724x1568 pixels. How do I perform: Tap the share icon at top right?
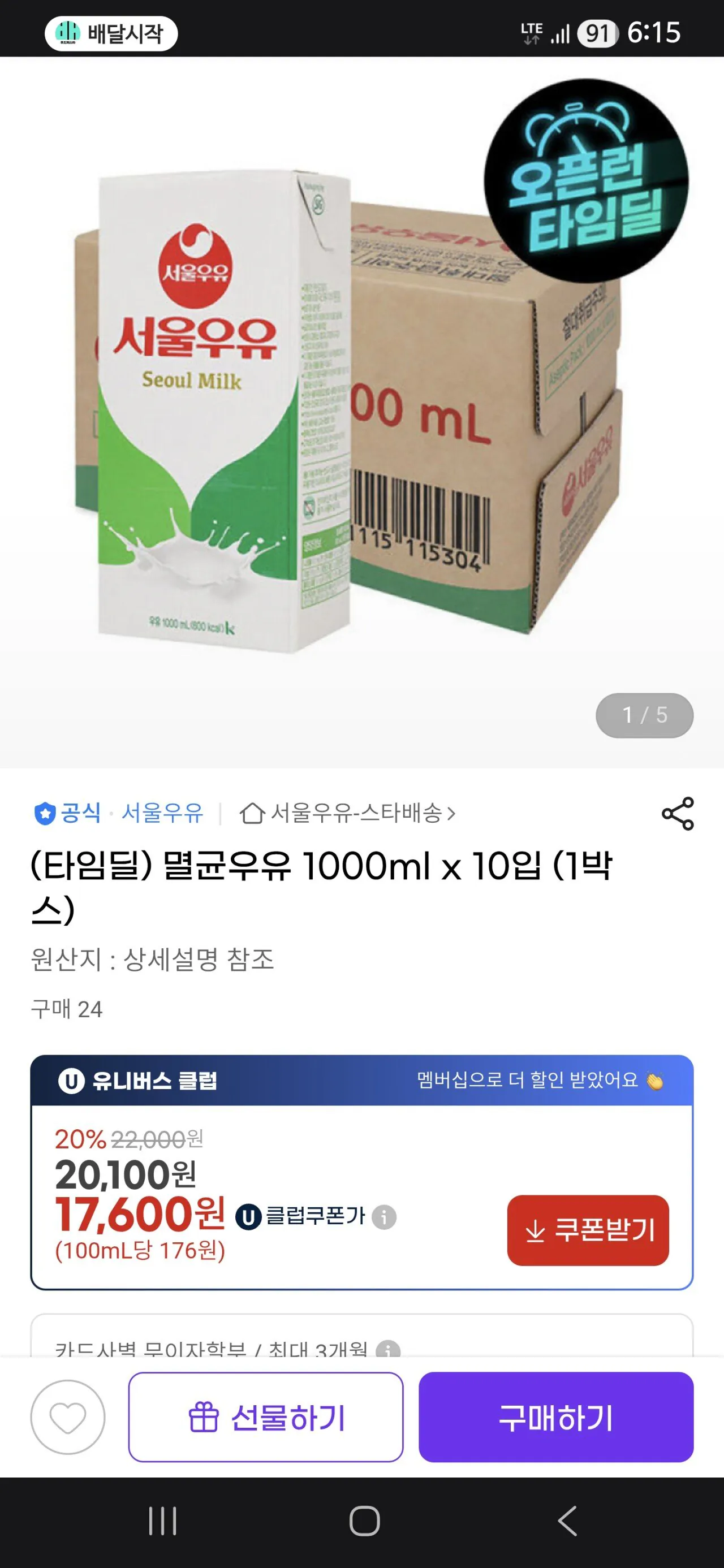tap(682, 815)
